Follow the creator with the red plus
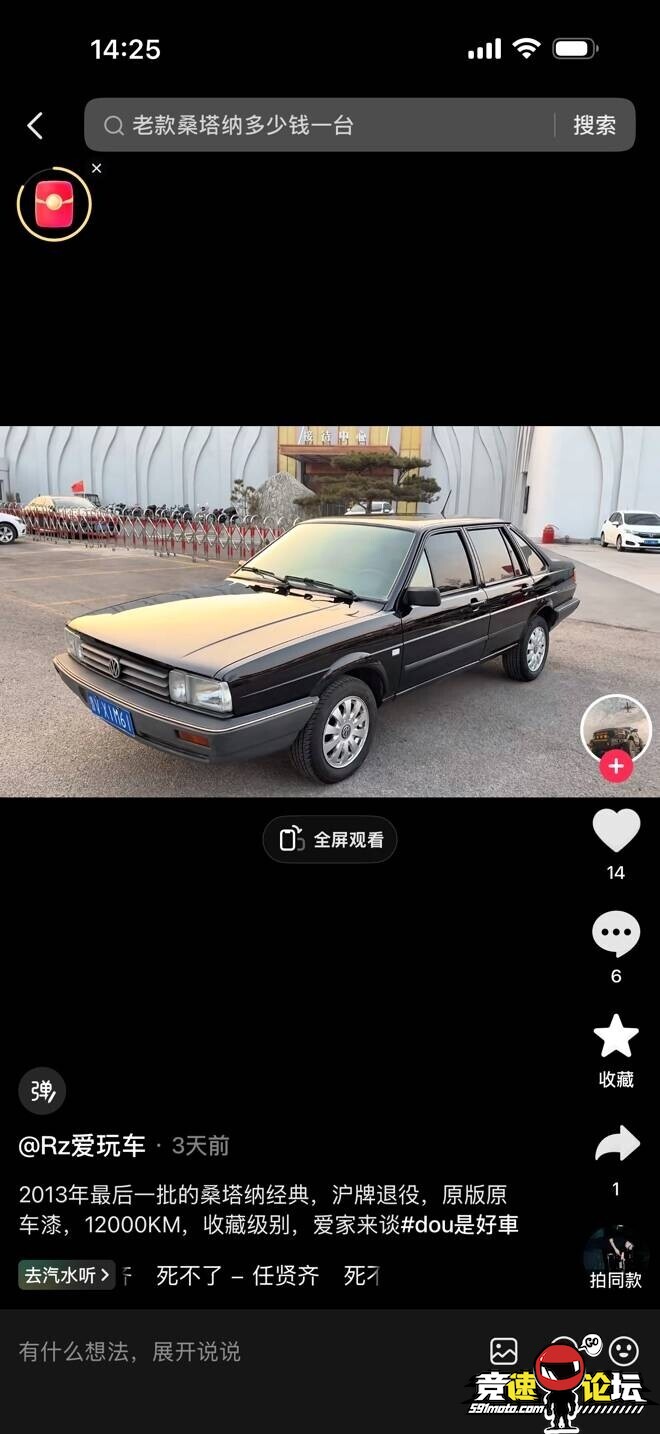Viewport: 660px width, 1434px height. pyautogui.click(x=616, y=767)
